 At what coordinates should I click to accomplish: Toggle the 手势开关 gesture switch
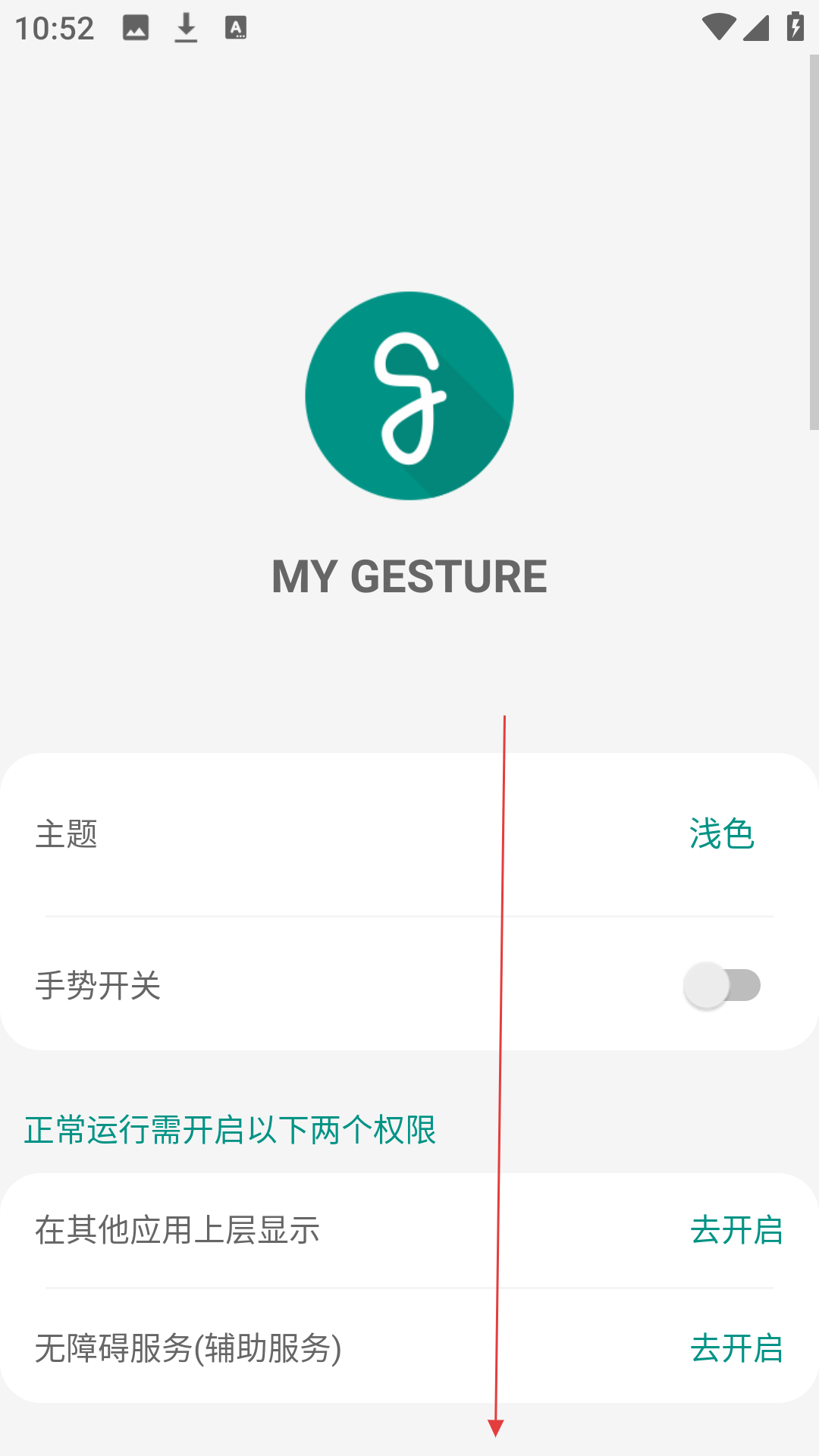722,985
